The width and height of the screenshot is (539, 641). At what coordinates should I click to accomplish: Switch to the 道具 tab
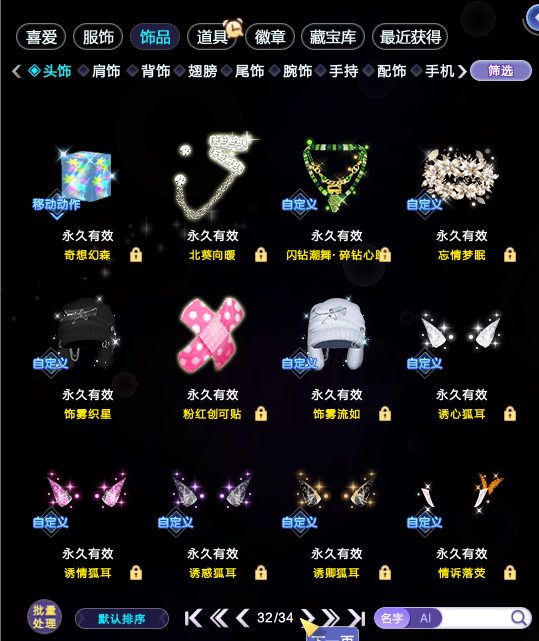[x=212, y=37]
